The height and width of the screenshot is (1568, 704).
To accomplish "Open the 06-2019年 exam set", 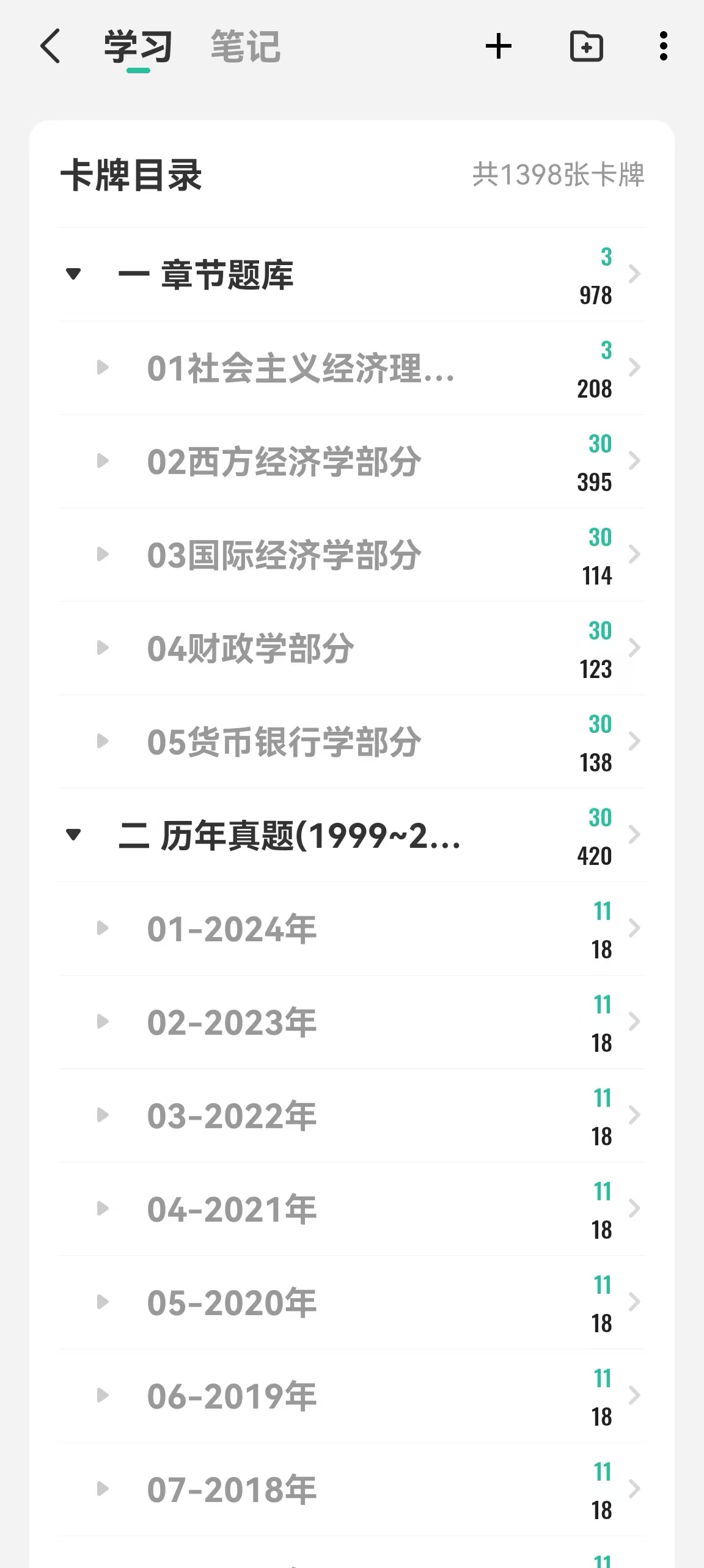I will coord(352,1396).
